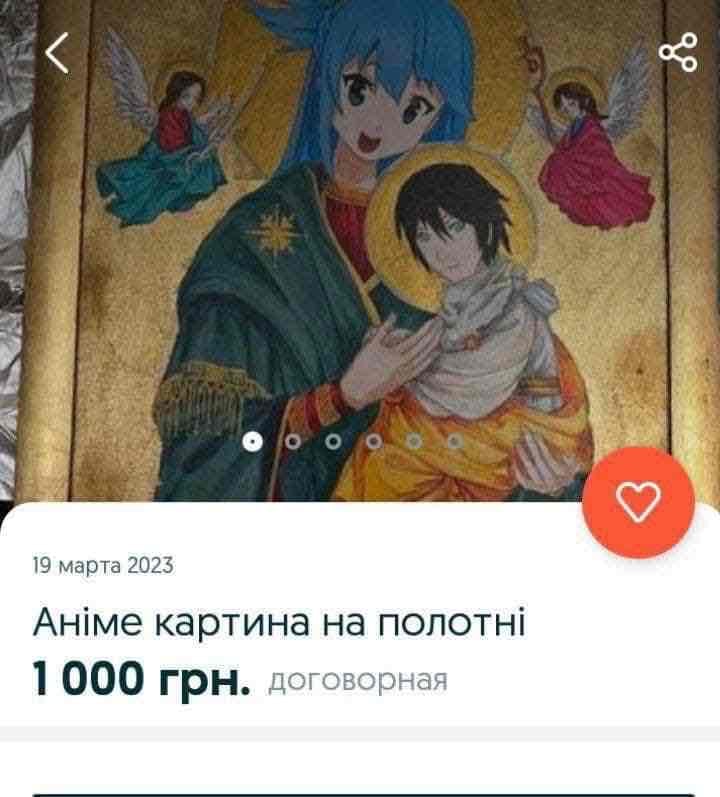Viewport: 720px width, 797px height.
Task: Jump to the second photo dot
Action: 293,440
